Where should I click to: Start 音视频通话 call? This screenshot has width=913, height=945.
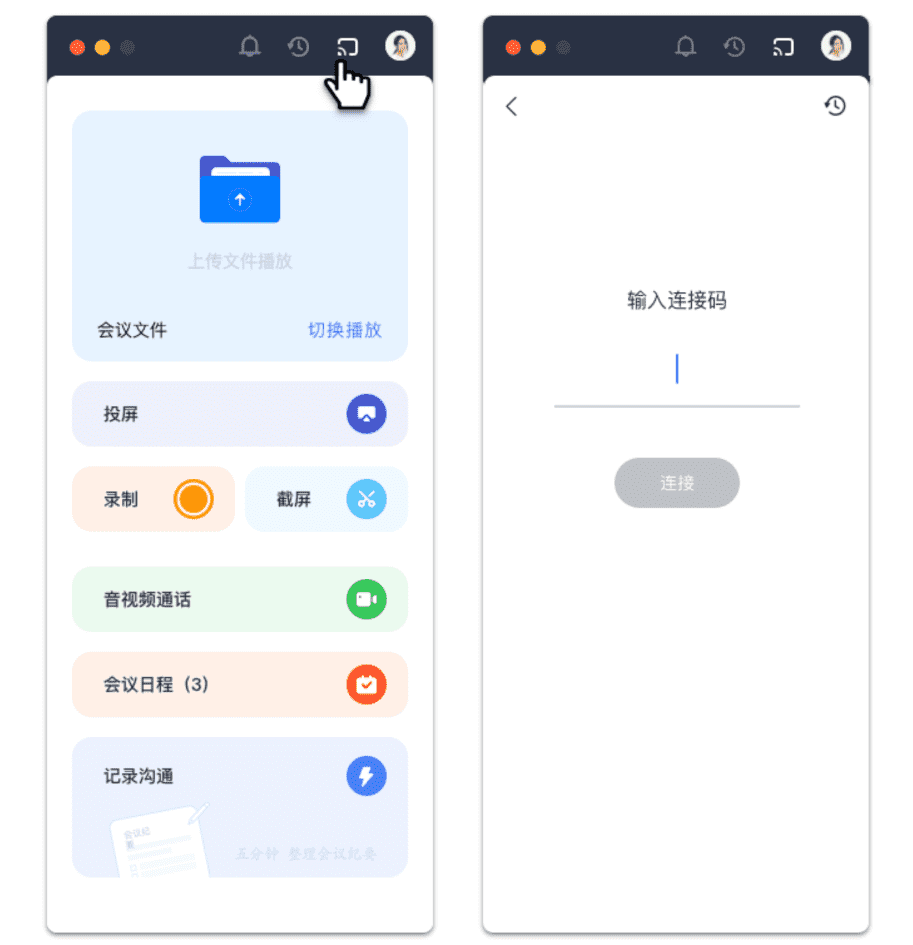239,600
